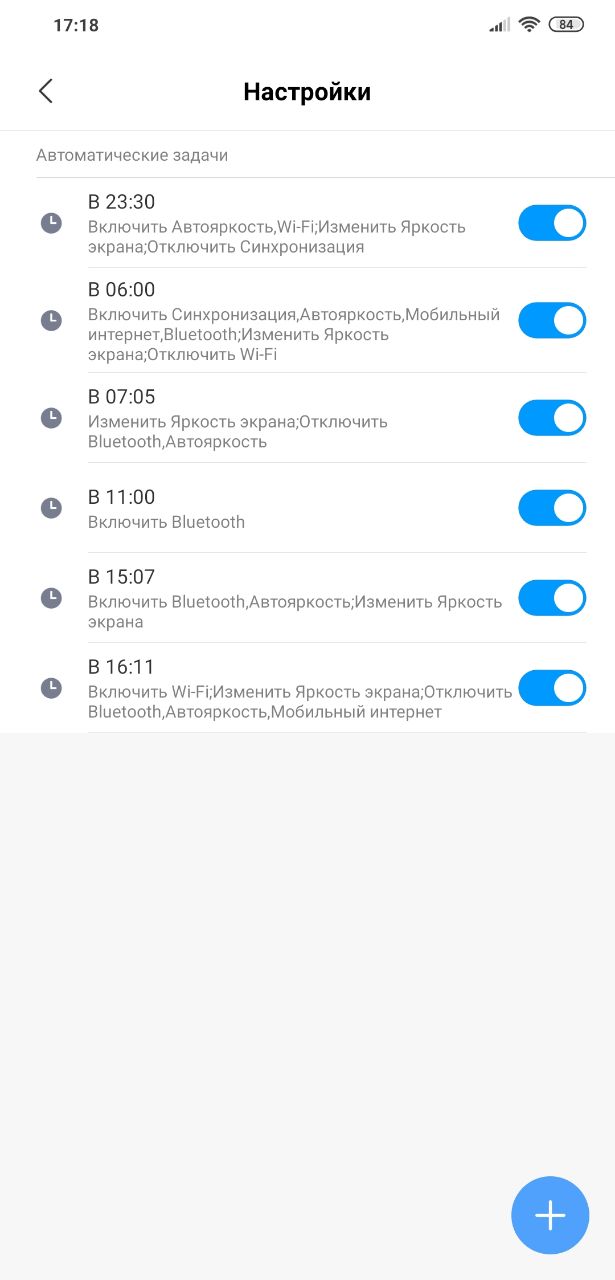
Task: Disable the 15:07 task toggle
Action: click(552, 598)
